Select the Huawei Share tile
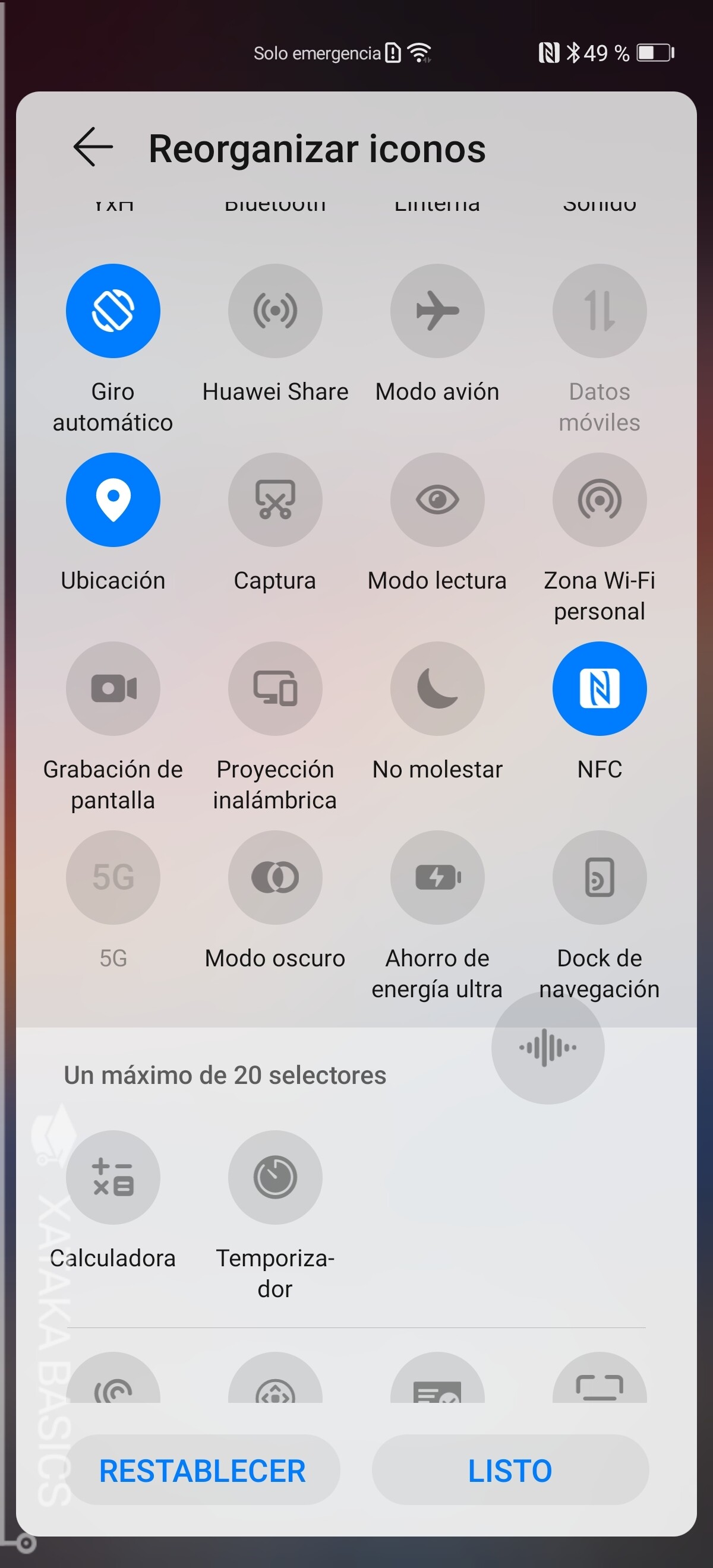This screenshot has height=1568, width=713. click(275, 311)
